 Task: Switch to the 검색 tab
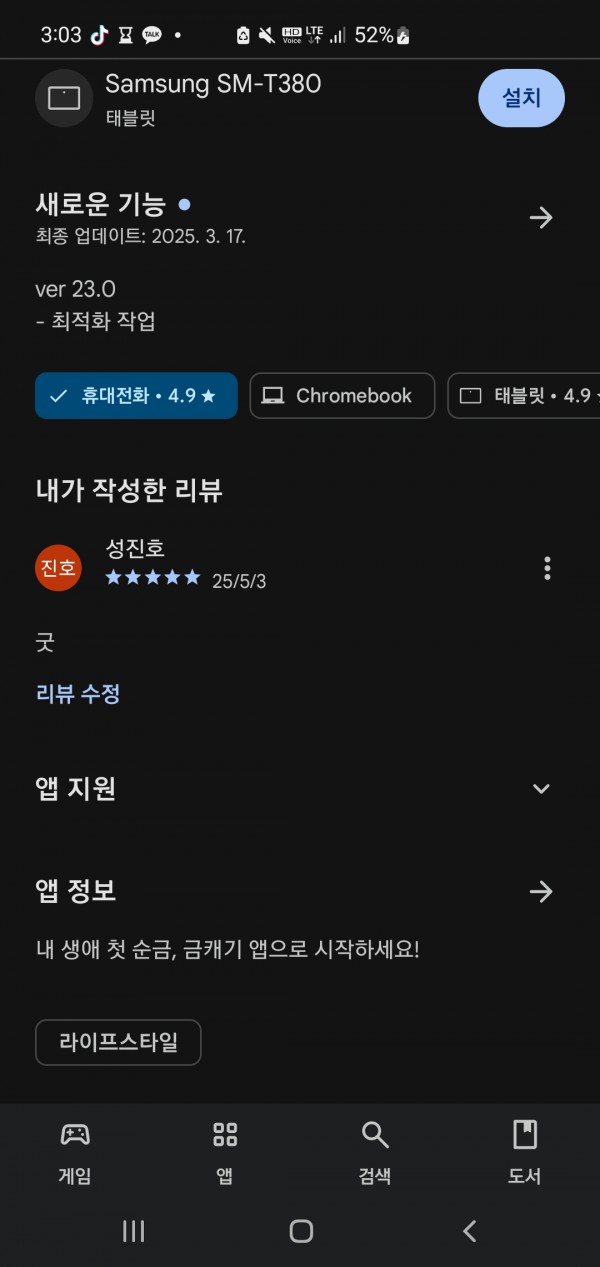click(375, 1153)
